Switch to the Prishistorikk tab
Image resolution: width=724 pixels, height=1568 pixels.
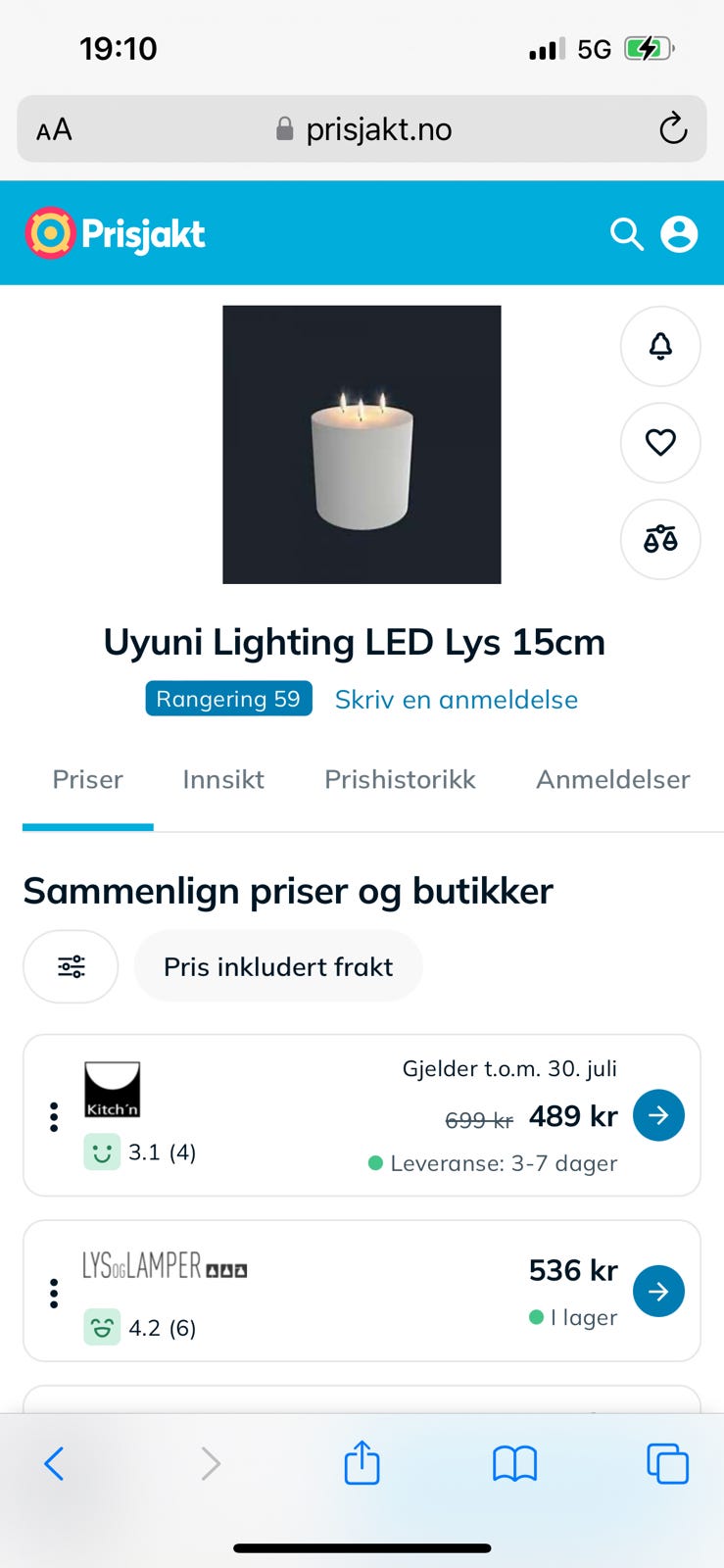[400, 779]
